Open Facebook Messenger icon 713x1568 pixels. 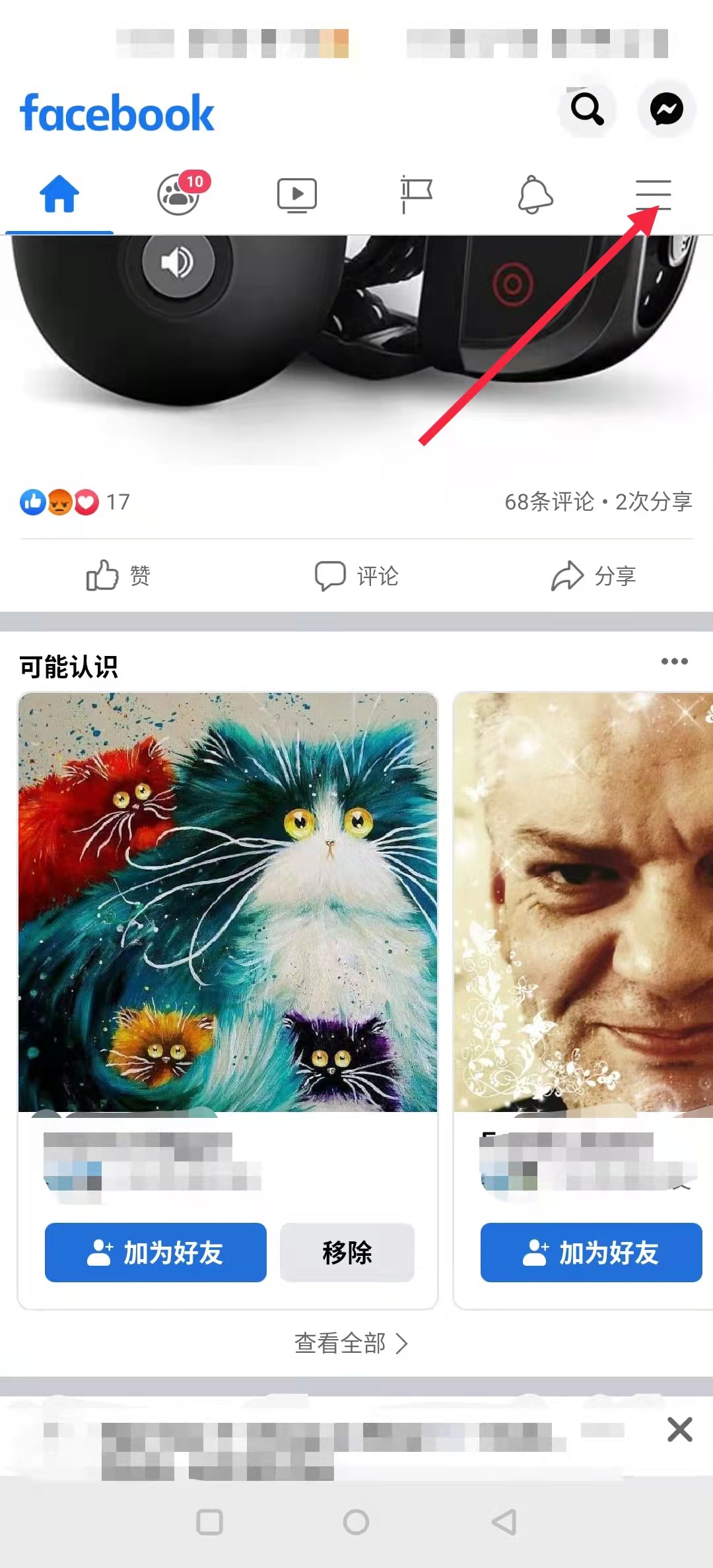[667, 110]
